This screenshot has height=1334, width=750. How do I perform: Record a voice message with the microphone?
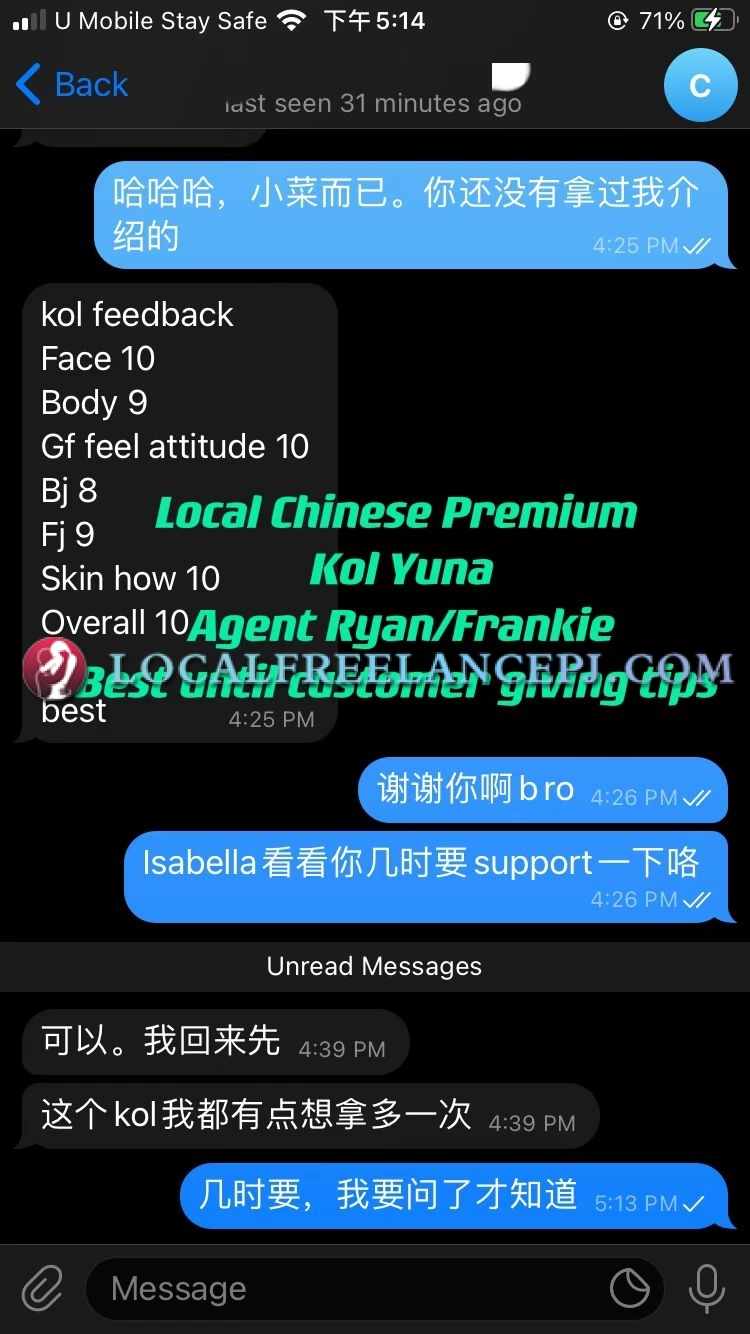pos(706,1288)
